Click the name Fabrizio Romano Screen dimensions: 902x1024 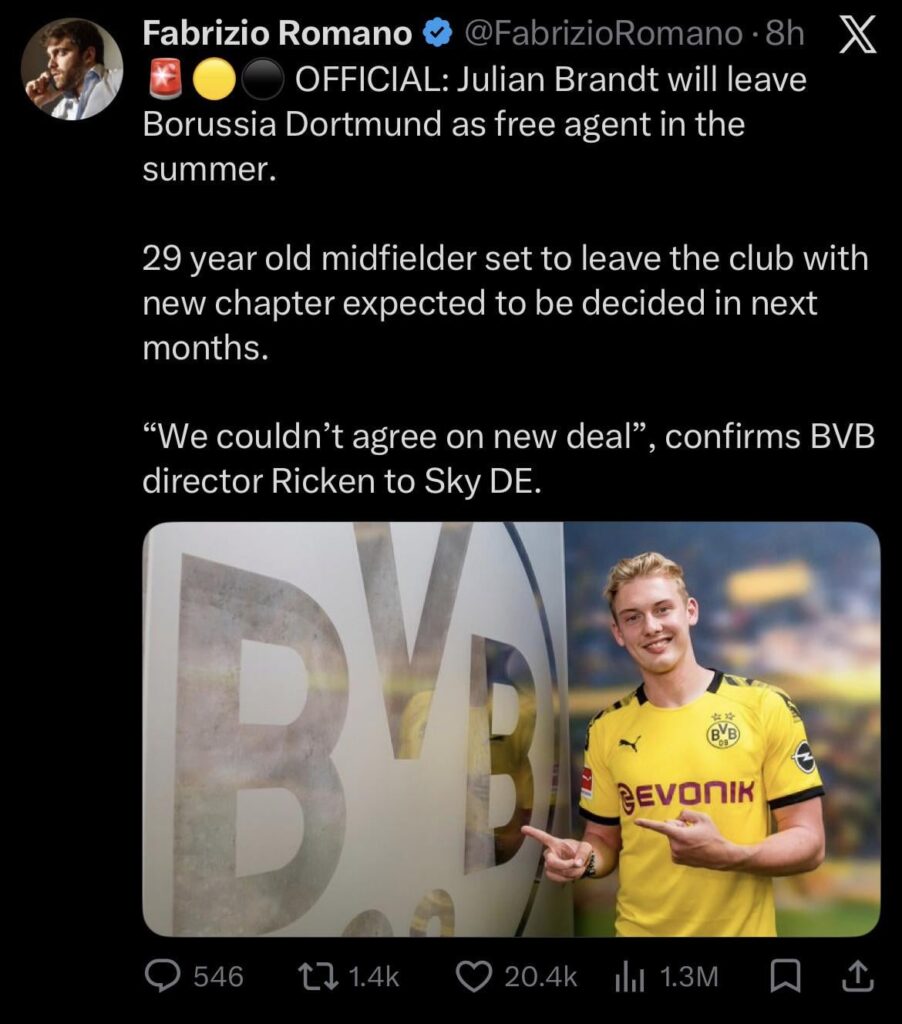click(x=280, y=31)
